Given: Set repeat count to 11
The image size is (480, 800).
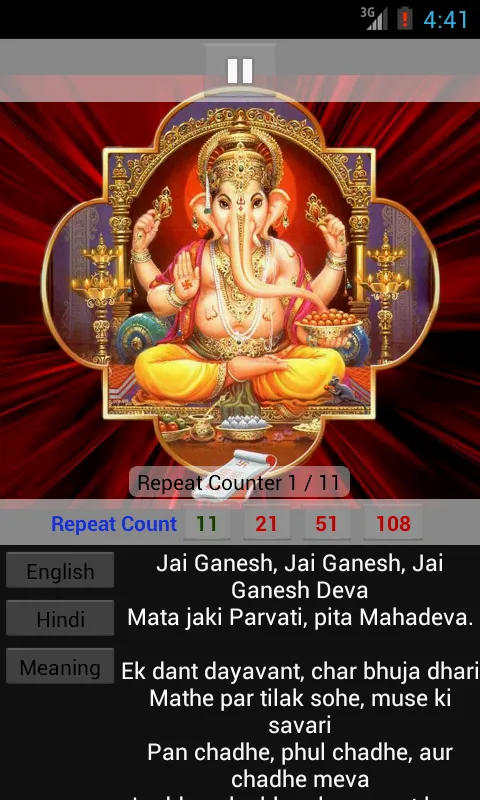Looking at the screenshot, I should pos(207,523).
